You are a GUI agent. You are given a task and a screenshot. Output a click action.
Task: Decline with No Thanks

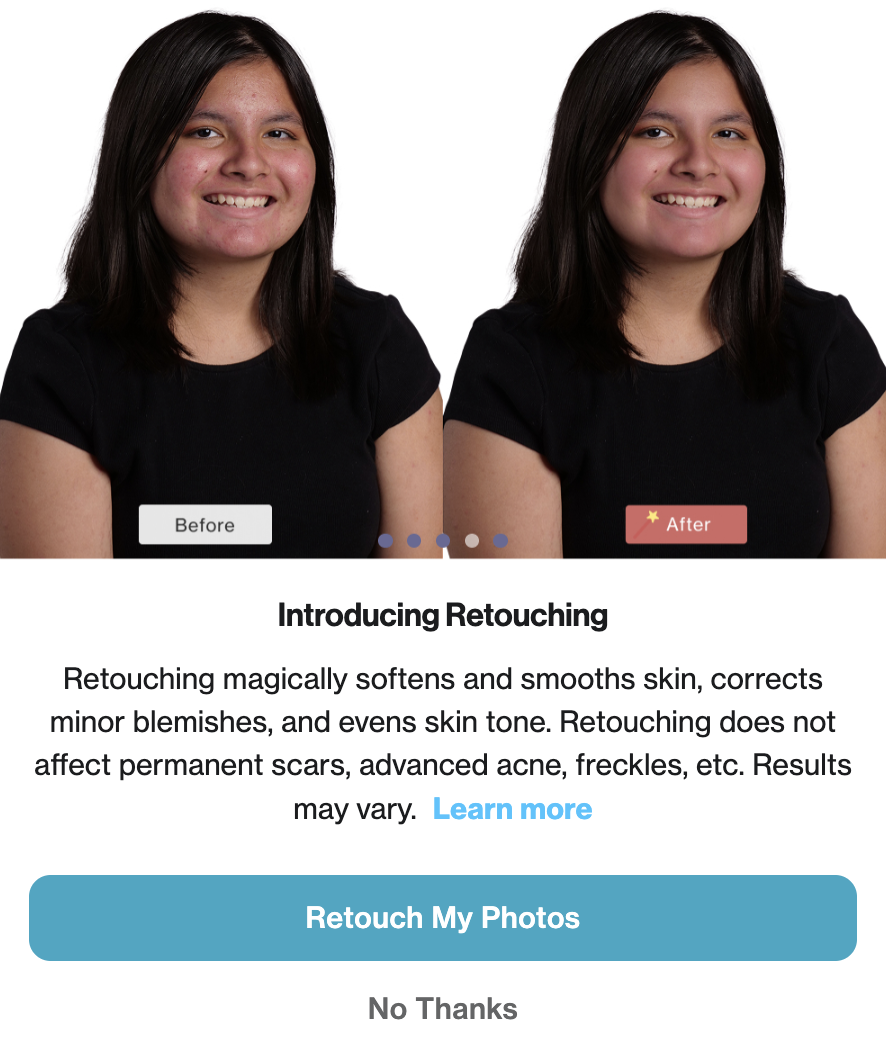coord(442,1009)
